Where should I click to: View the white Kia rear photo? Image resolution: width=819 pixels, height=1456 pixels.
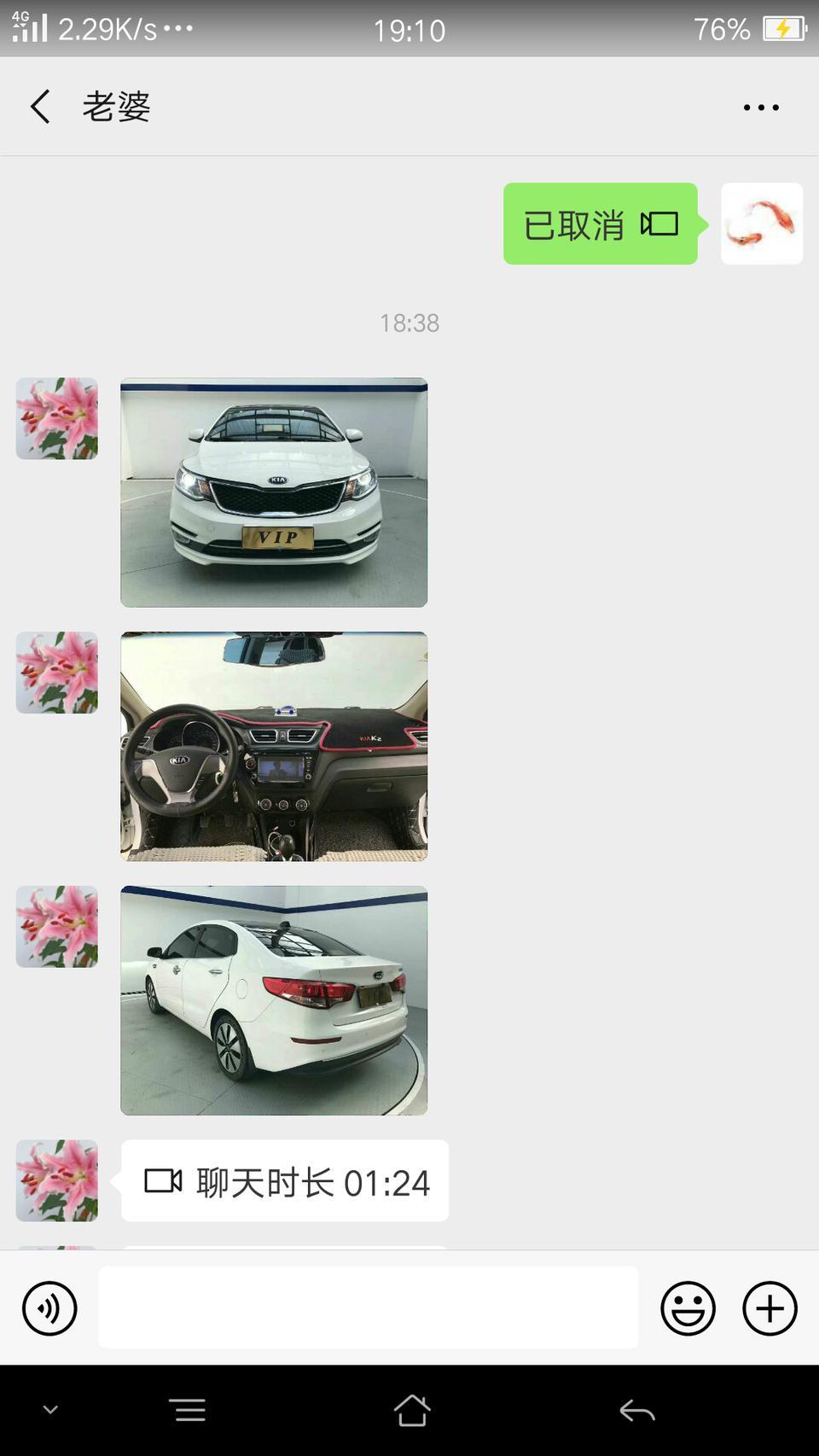pyautogui.click(x=274, y=1000)
